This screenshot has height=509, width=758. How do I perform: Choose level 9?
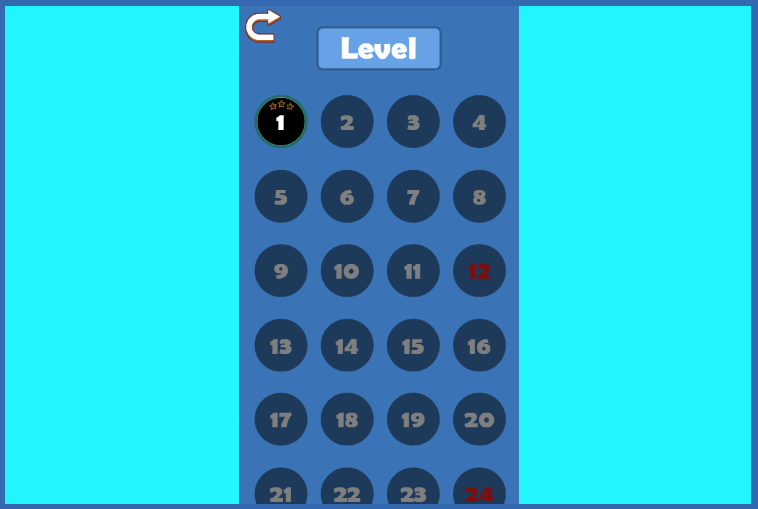pos(280,271)
